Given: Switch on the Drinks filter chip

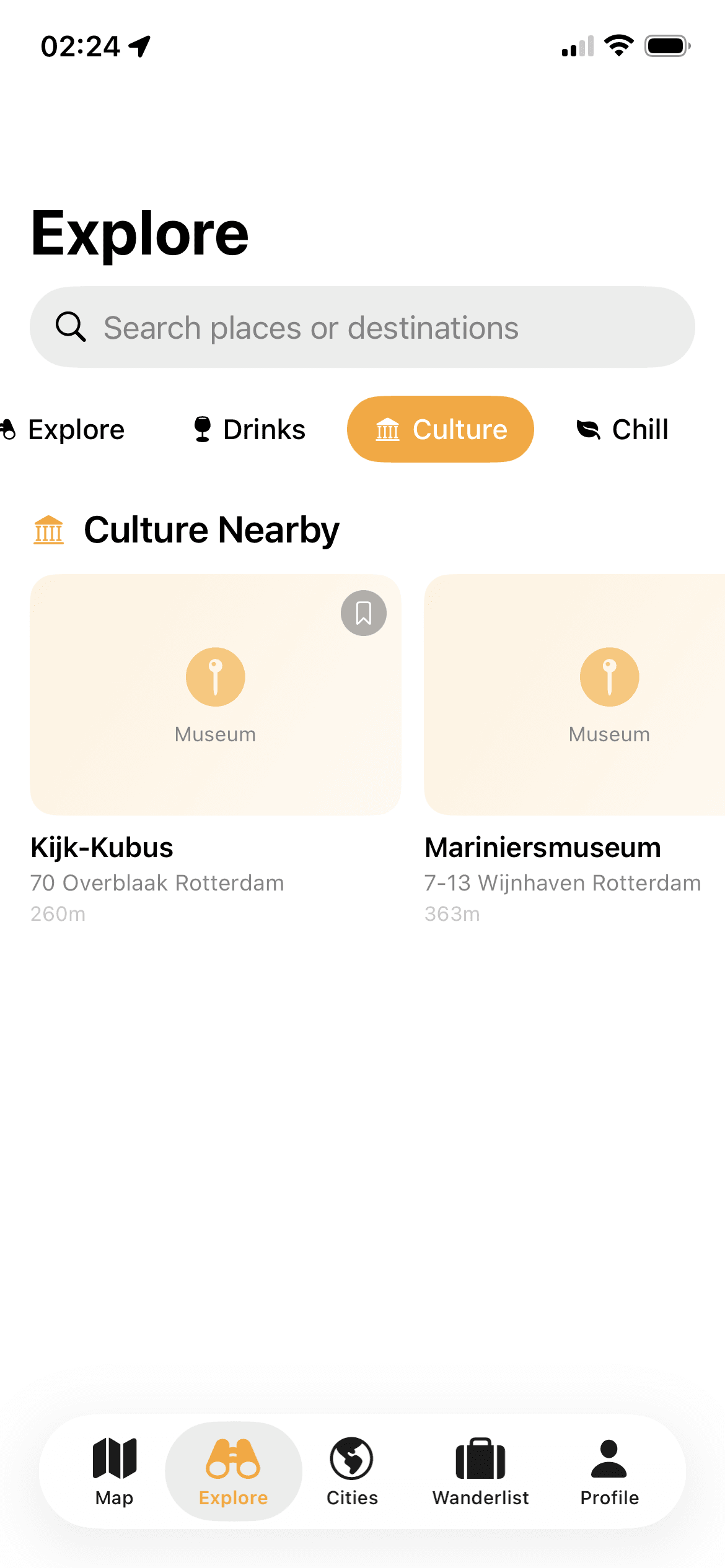Looking at the screenshot, I should (x=248, y=429).
